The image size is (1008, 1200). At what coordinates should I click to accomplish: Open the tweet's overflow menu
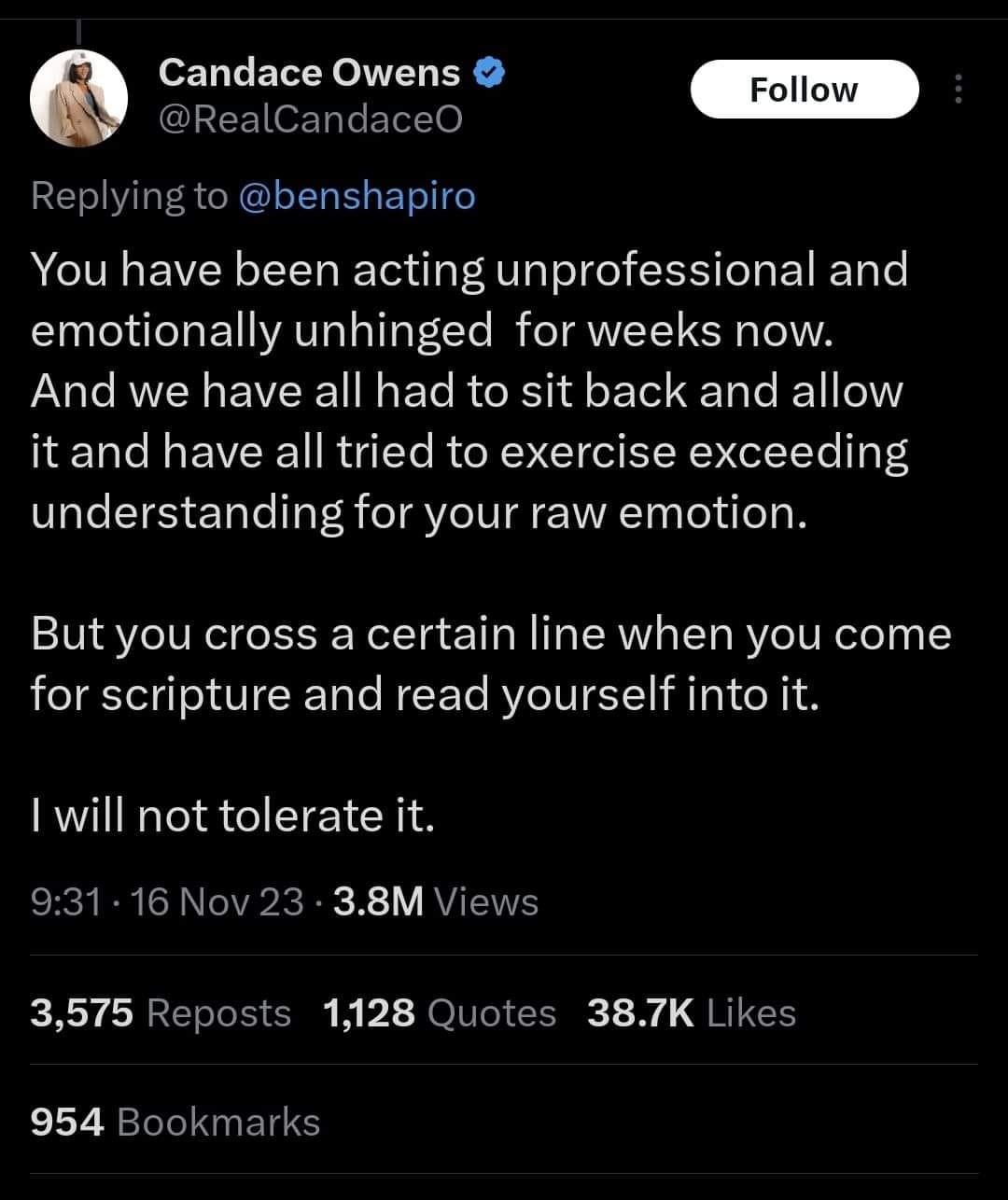click(x=957, y=90)
